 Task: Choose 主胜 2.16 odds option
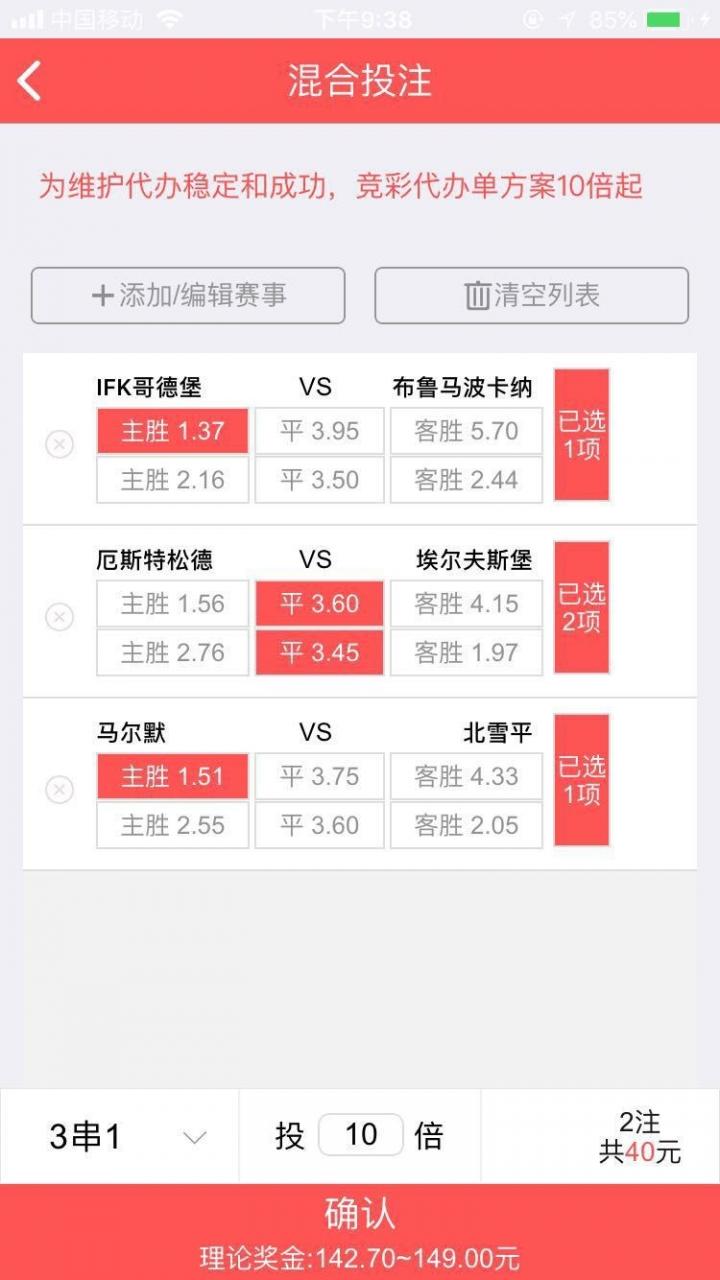click(x=172, y=480)
